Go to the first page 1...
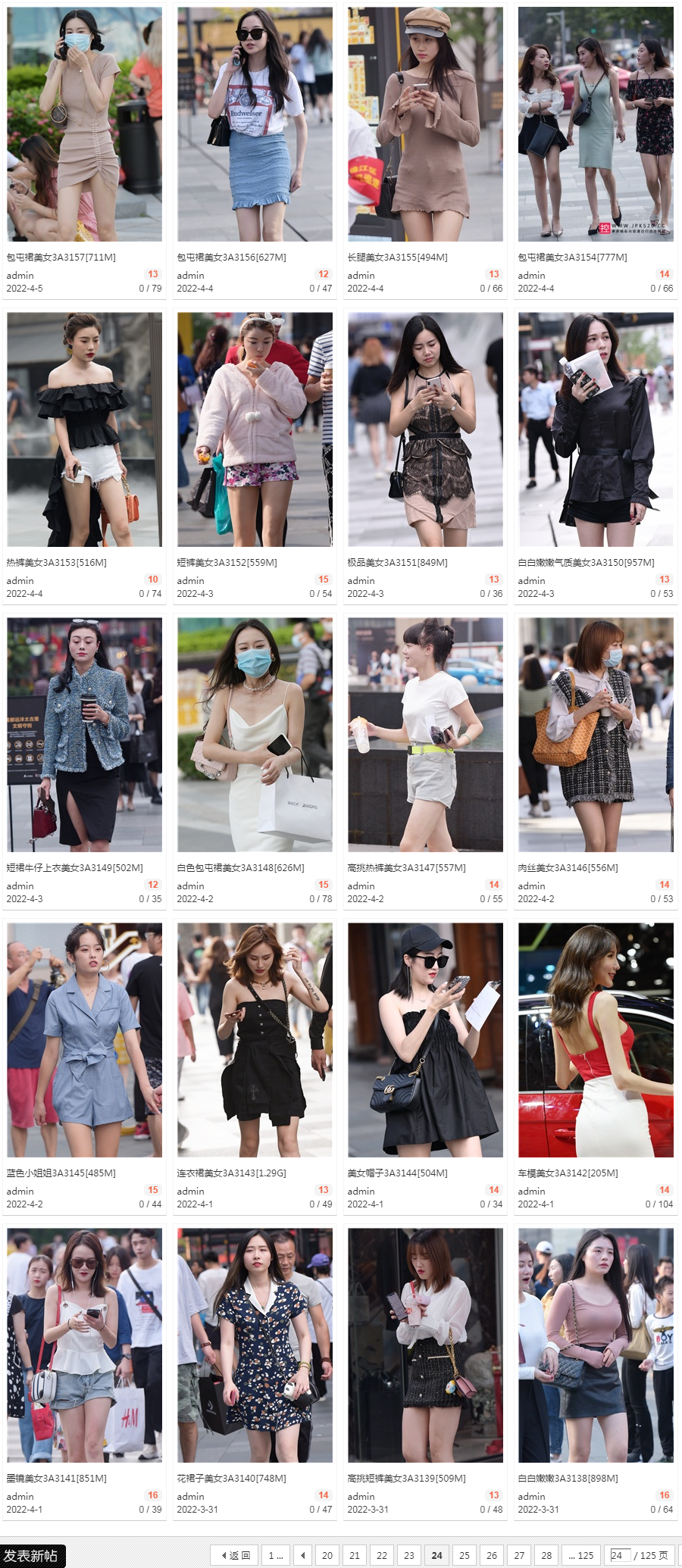 (x=275, y=1555)
